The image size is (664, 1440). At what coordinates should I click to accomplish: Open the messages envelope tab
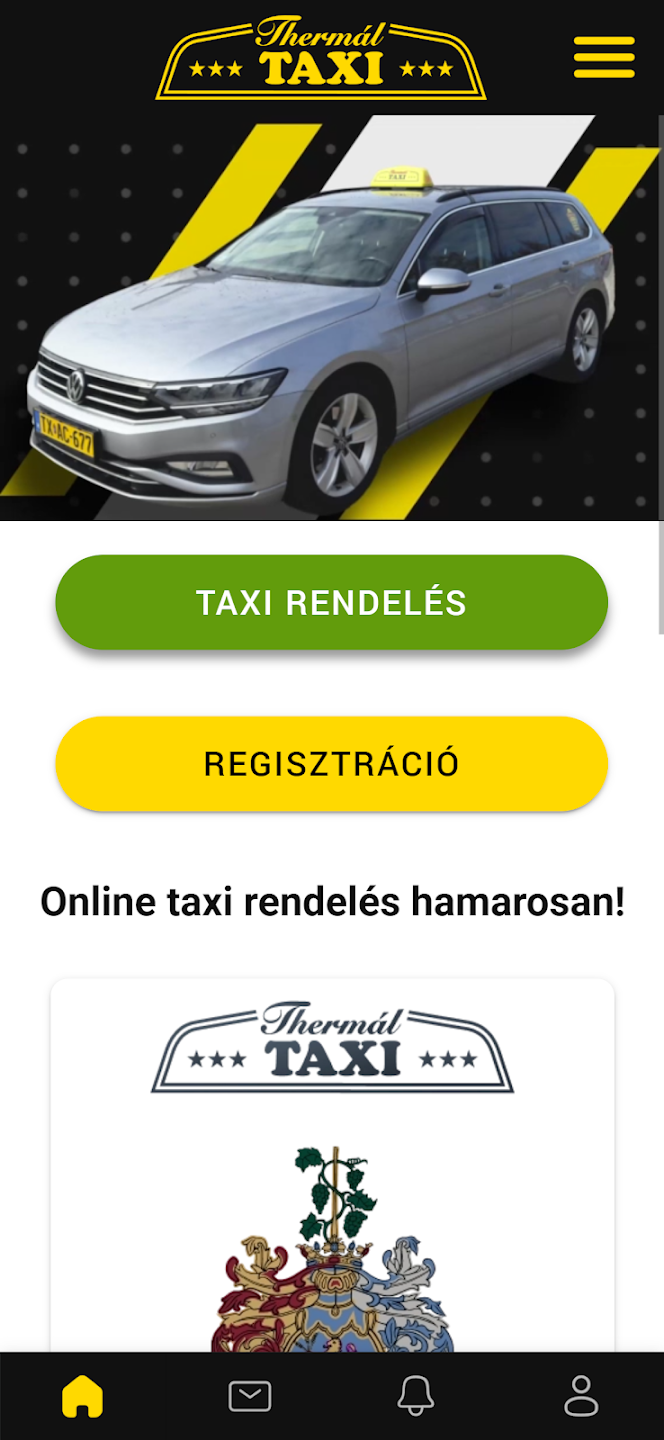coord(249,1396)
